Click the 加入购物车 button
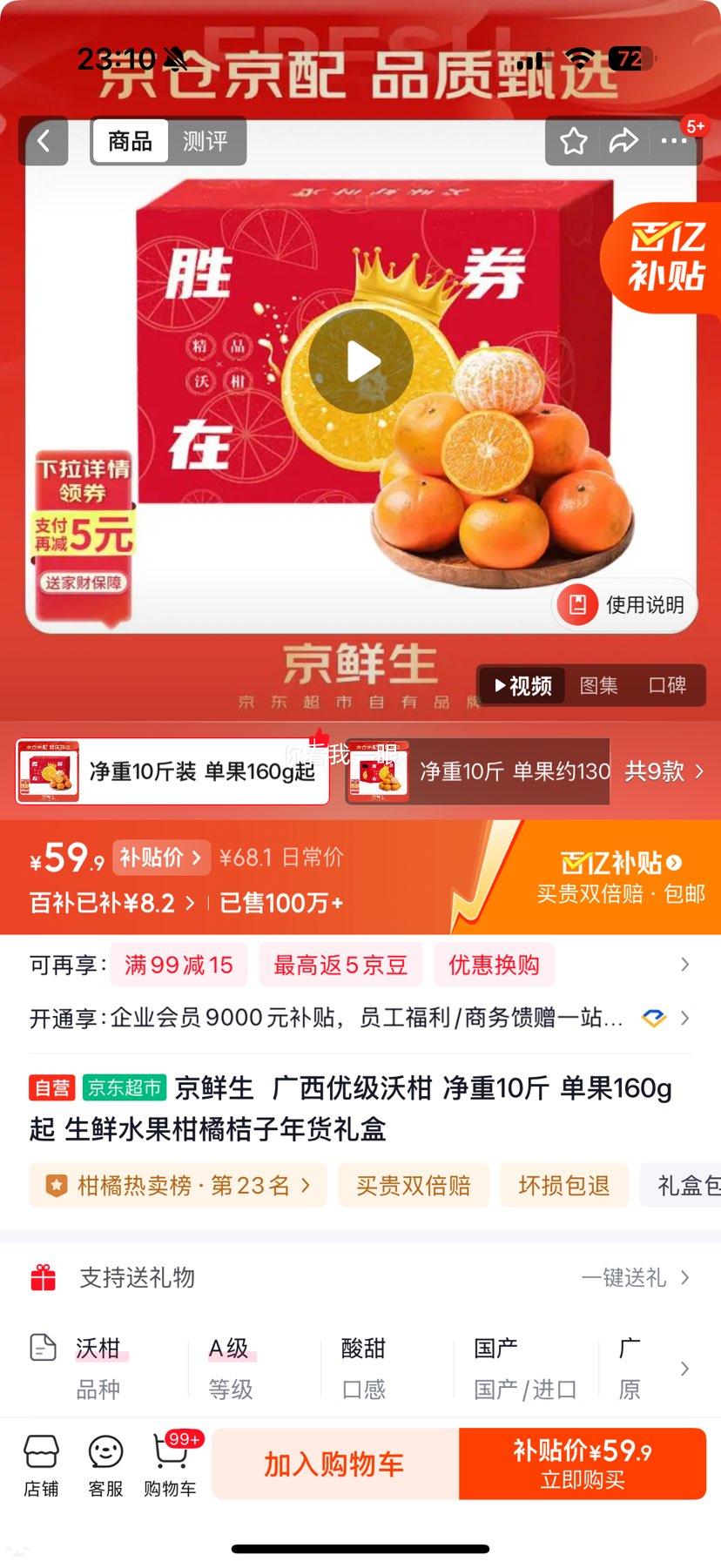 (332, 1464)
